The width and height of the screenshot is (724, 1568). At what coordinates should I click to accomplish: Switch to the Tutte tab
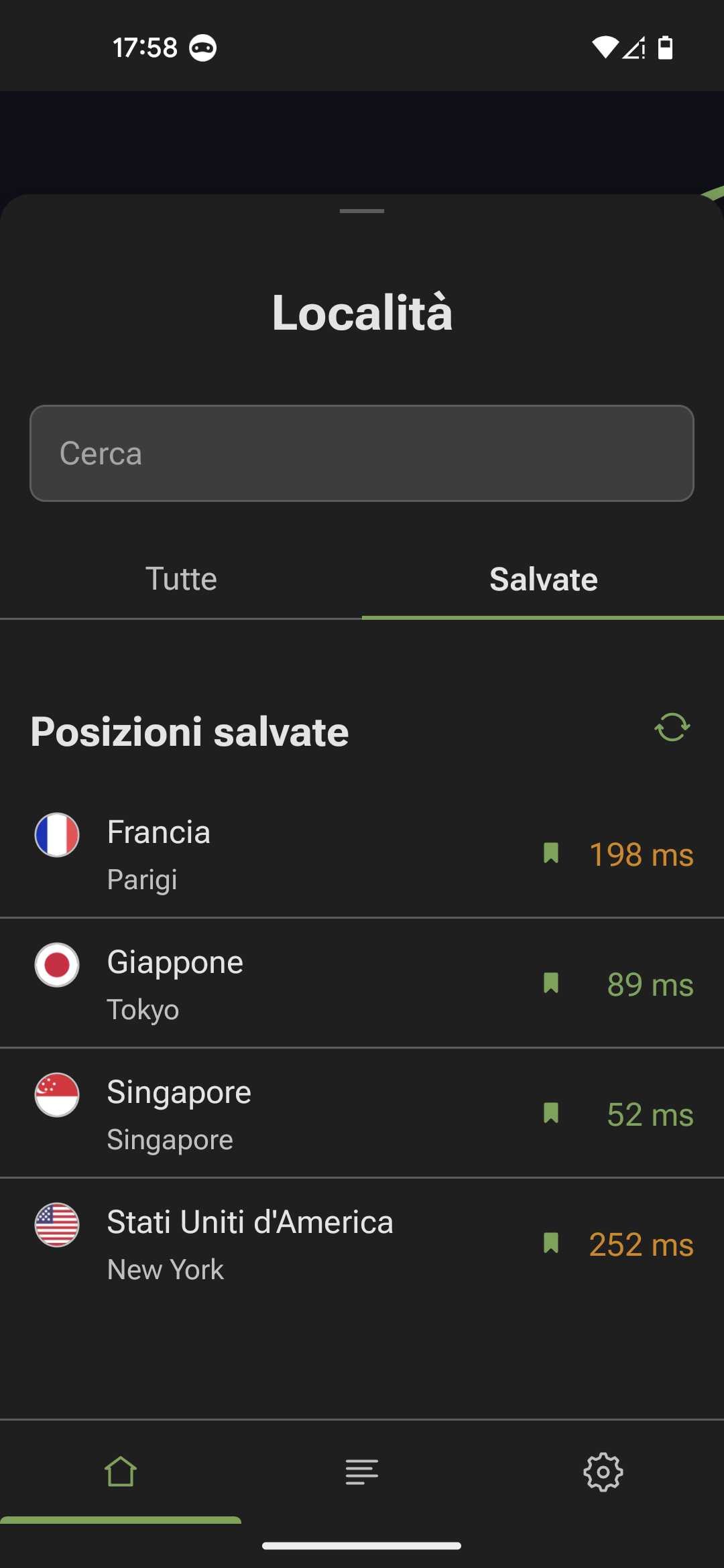click(181, 579)
